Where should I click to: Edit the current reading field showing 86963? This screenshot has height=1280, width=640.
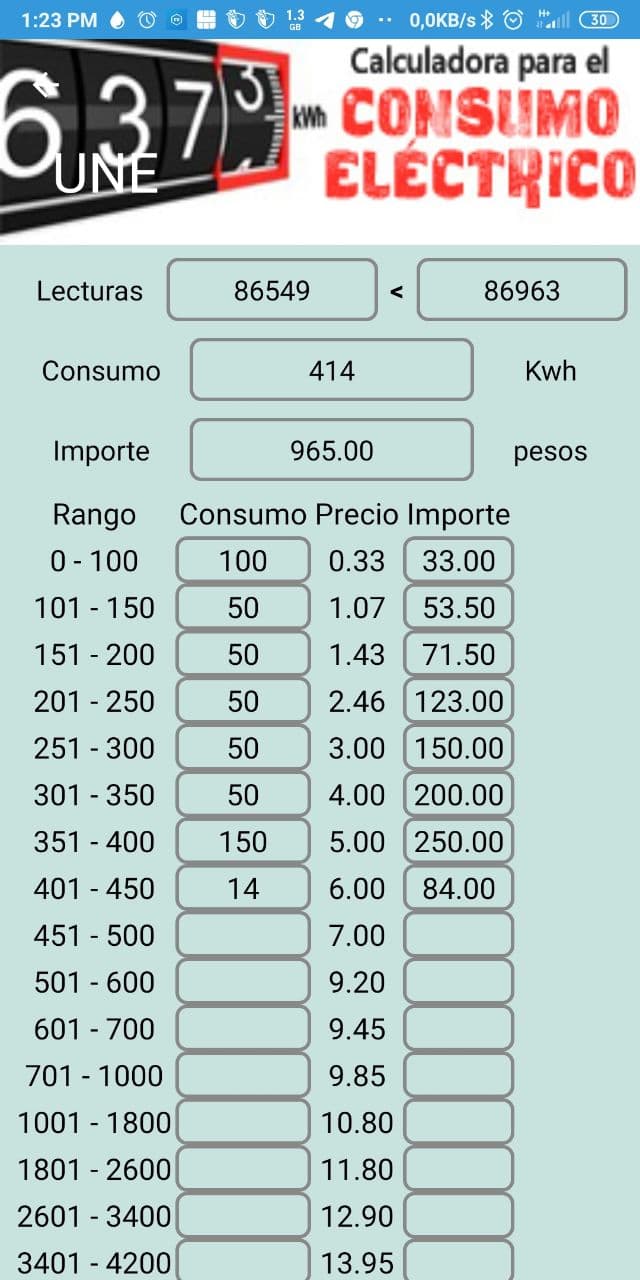click(x=521, y=290)
